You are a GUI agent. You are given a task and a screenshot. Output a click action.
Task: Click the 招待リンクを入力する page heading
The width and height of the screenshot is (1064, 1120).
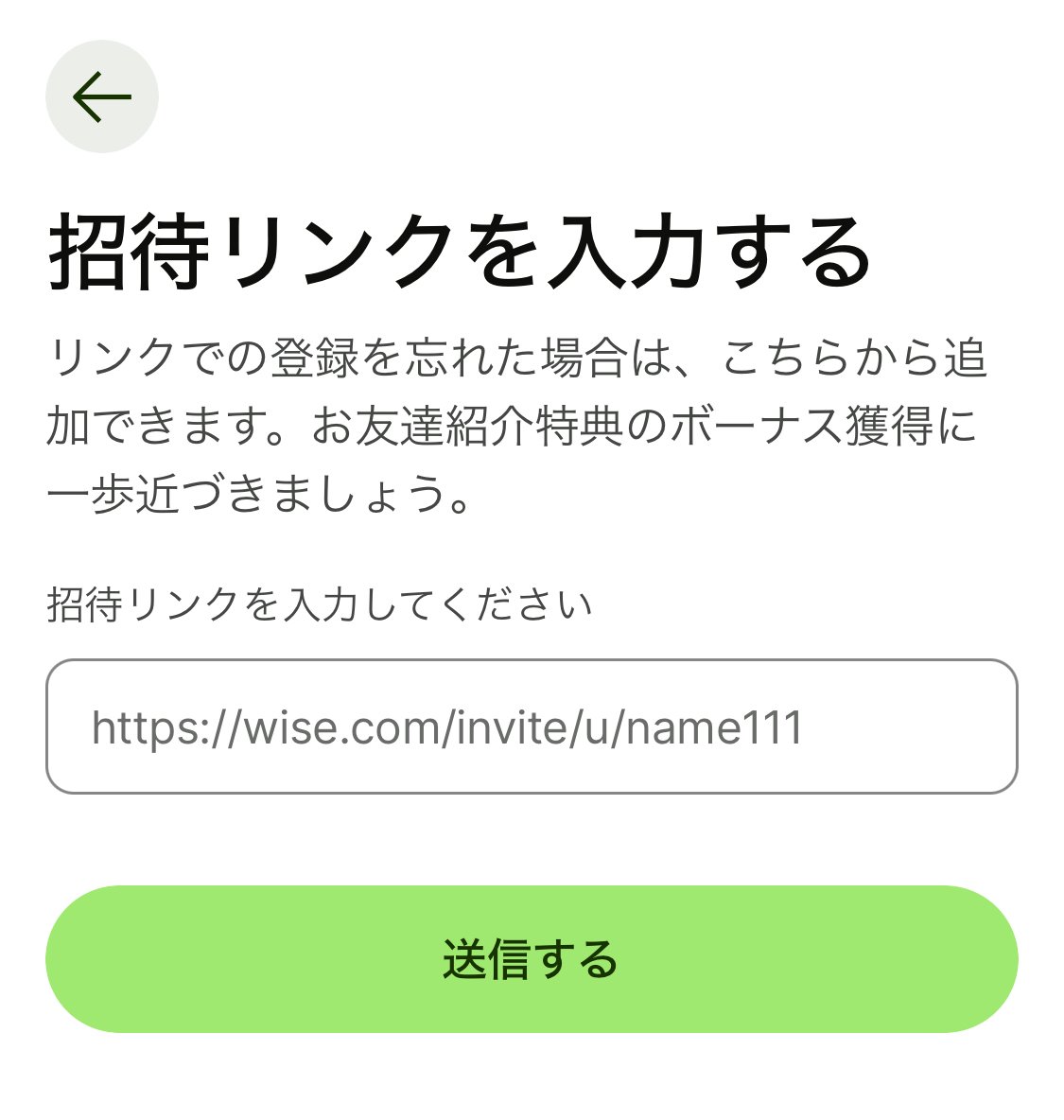tap(461, 244)
